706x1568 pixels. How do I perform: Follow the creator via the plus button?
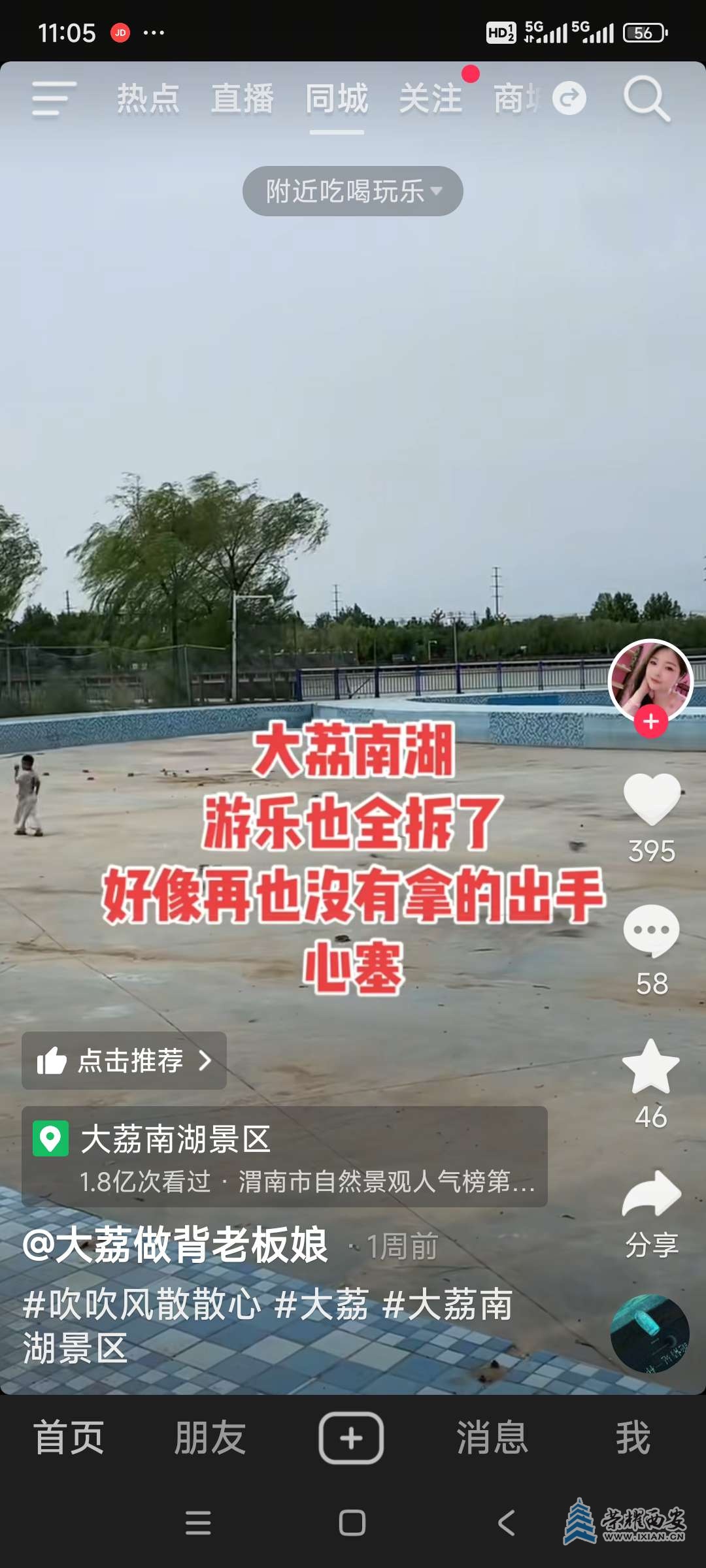pos(650,722)
